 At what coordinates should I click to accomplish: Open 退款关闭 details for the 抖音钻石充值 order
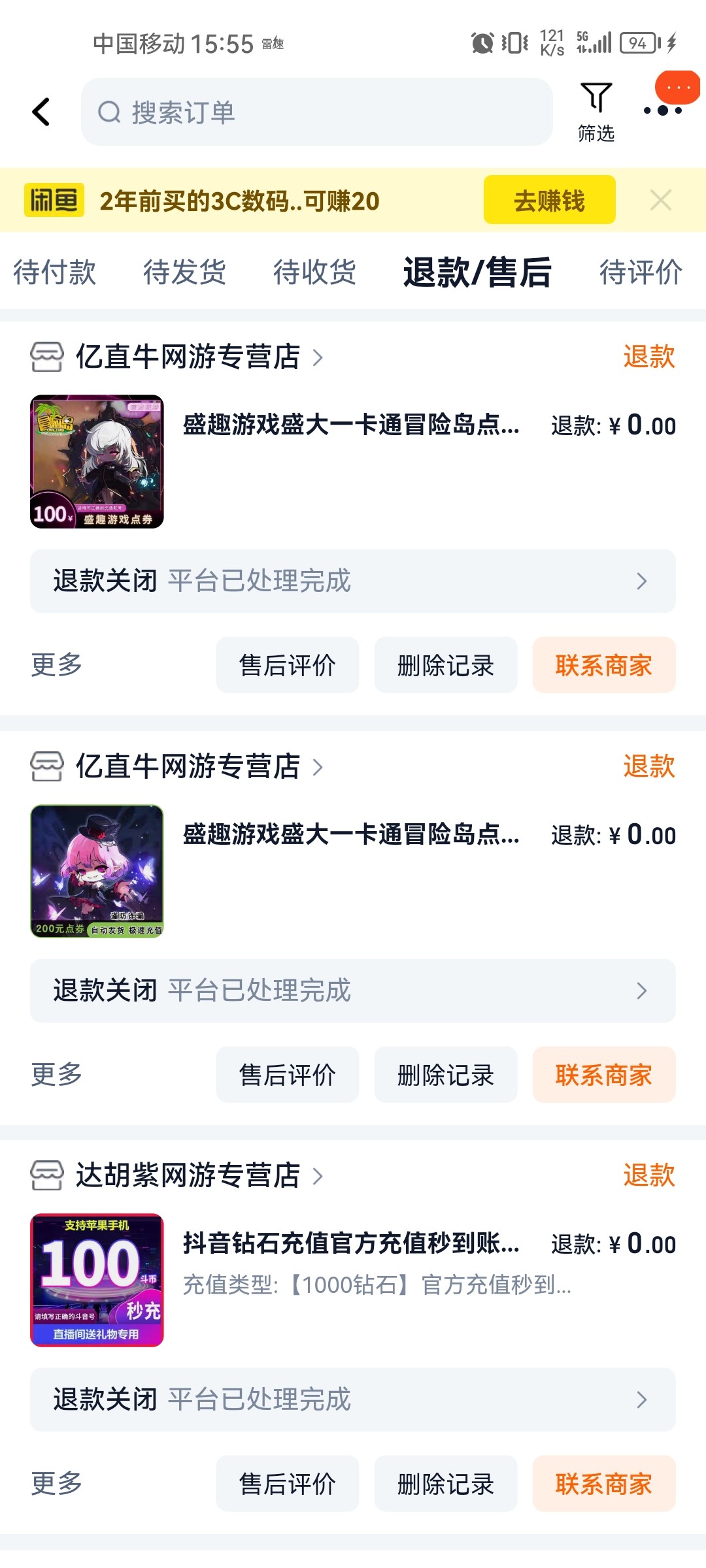[353, 1399]
